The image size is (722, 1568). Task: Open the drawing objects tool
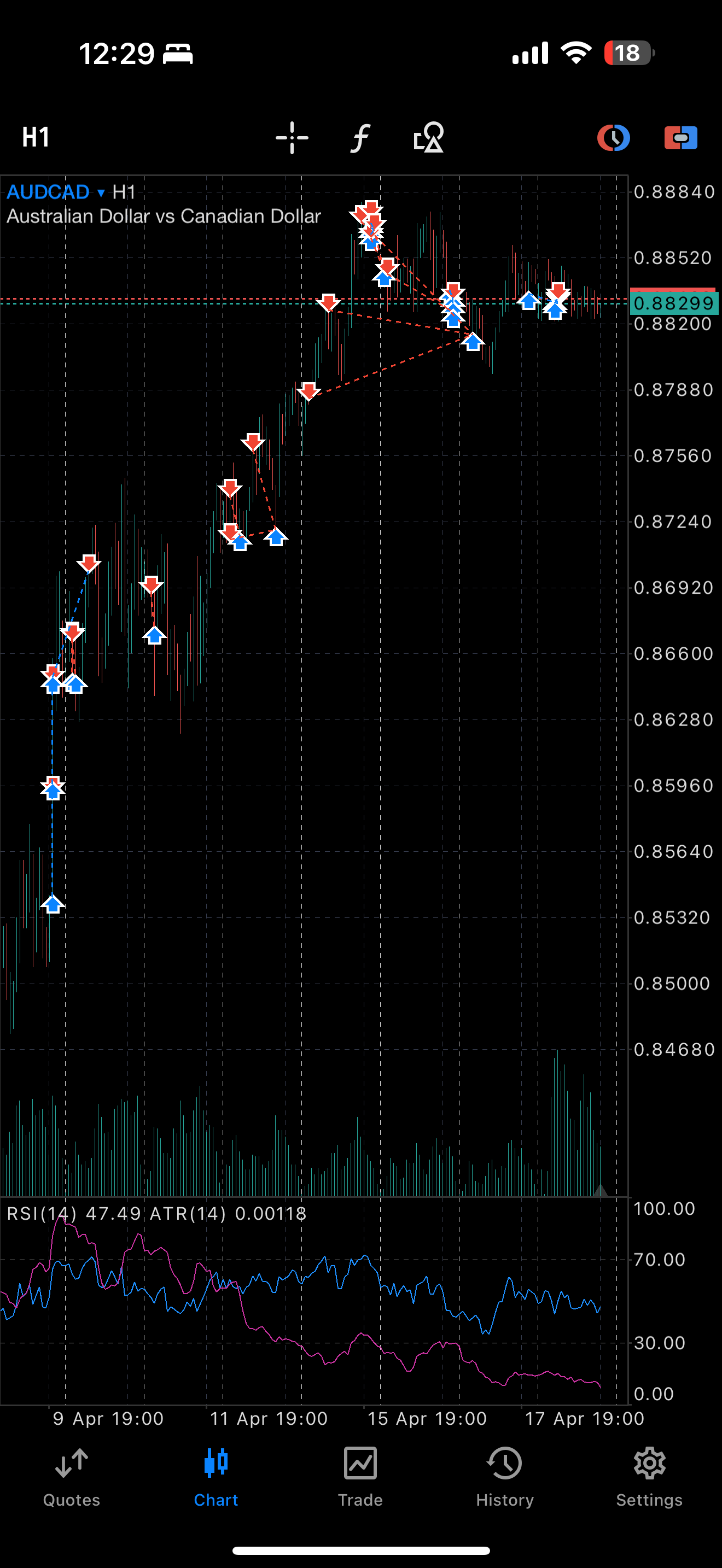[x=429, y=138]
